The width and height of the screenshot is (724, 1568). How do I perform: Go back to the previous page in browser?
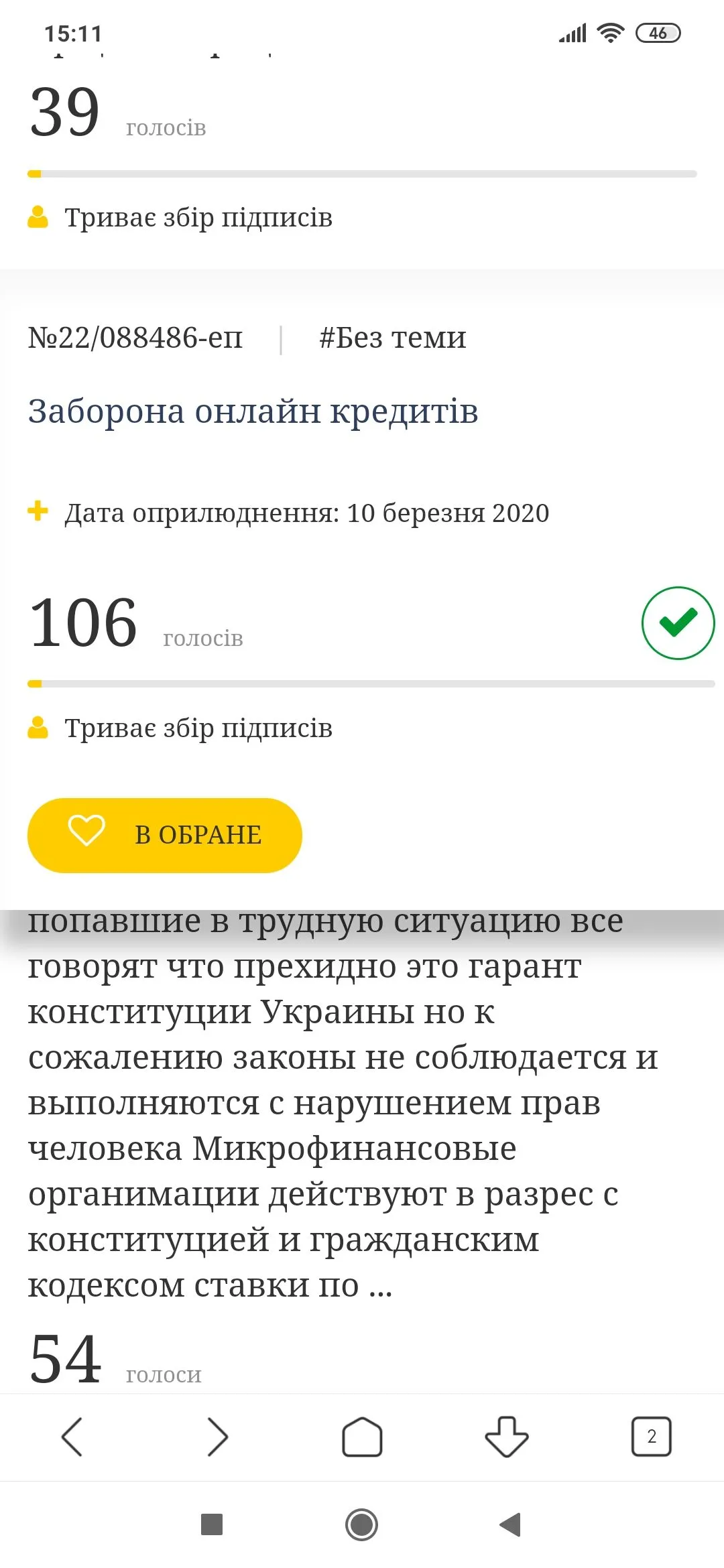pos(72,1437)
